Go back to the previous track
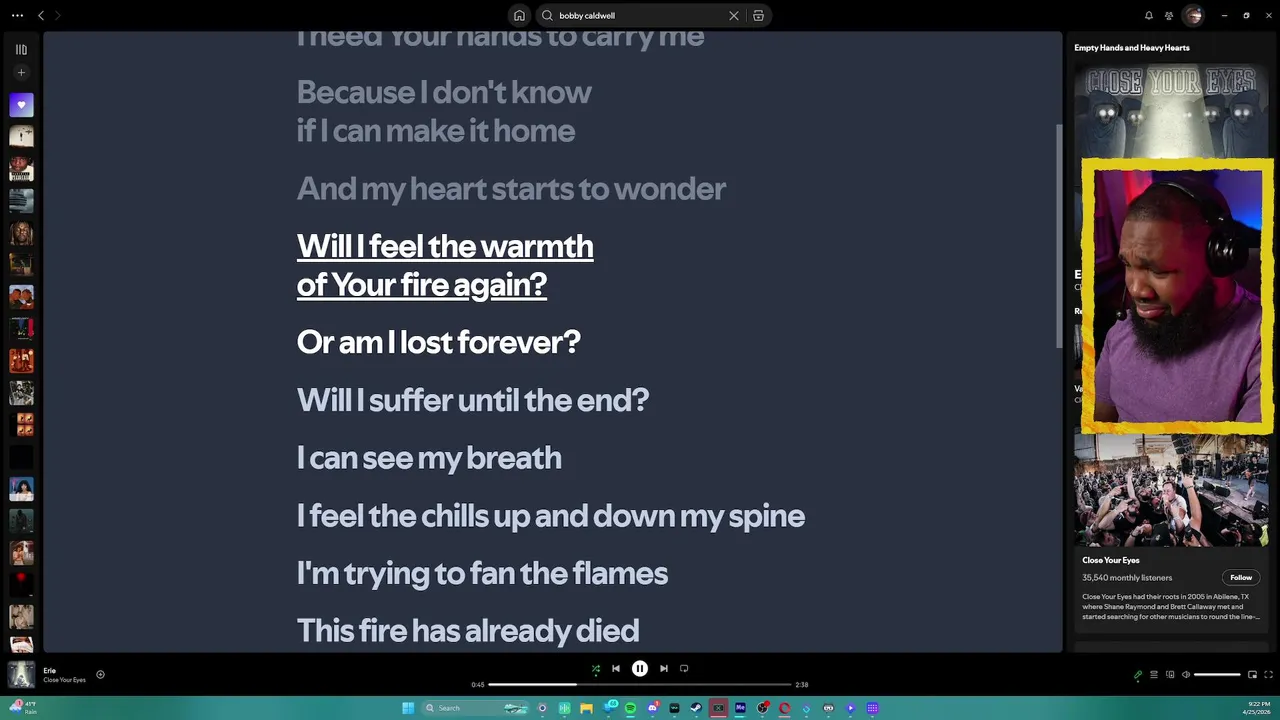 (616, 669)
